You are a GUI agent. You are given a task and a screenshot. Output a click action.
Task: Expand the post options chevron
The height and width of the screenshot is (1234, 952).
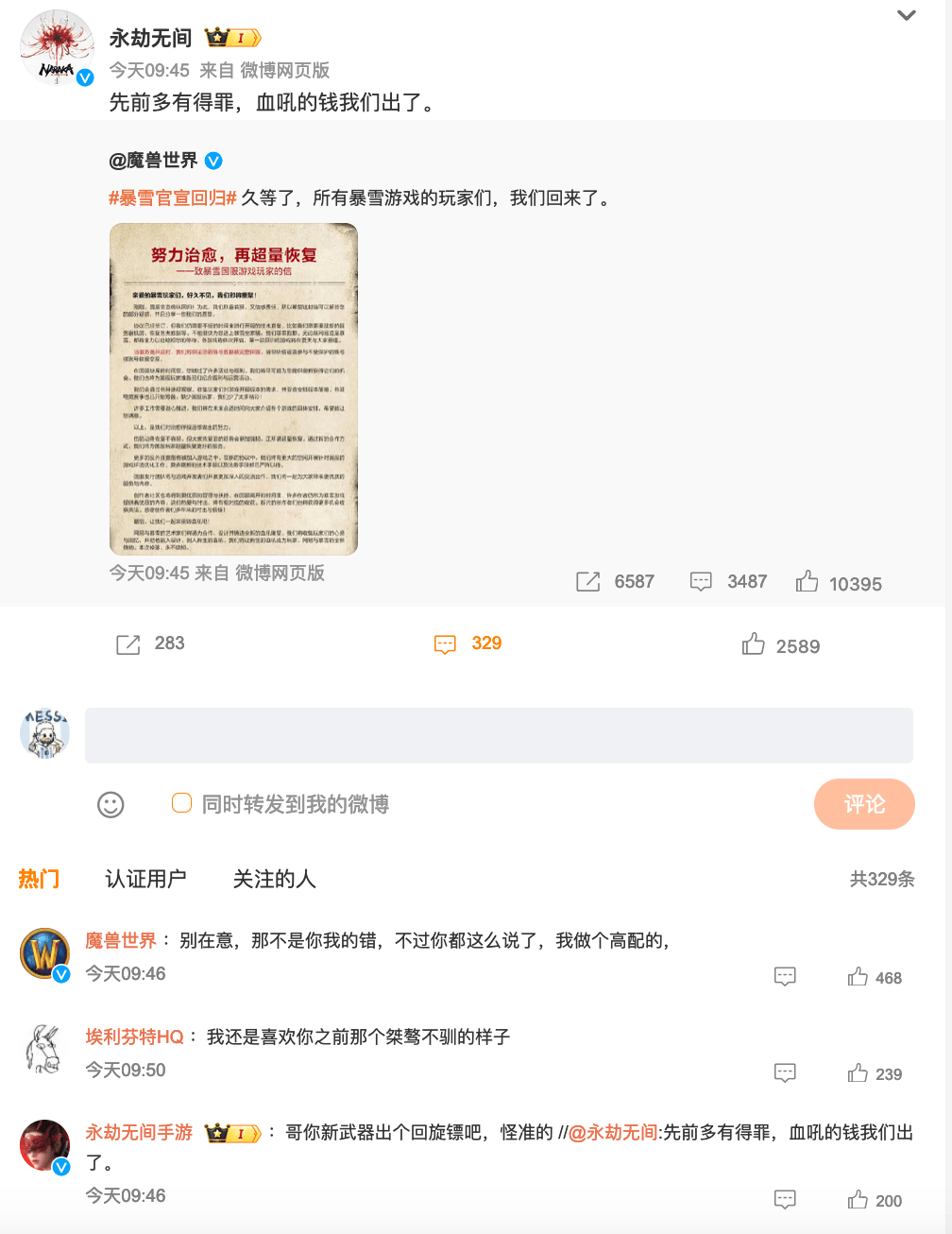point(906,15)
